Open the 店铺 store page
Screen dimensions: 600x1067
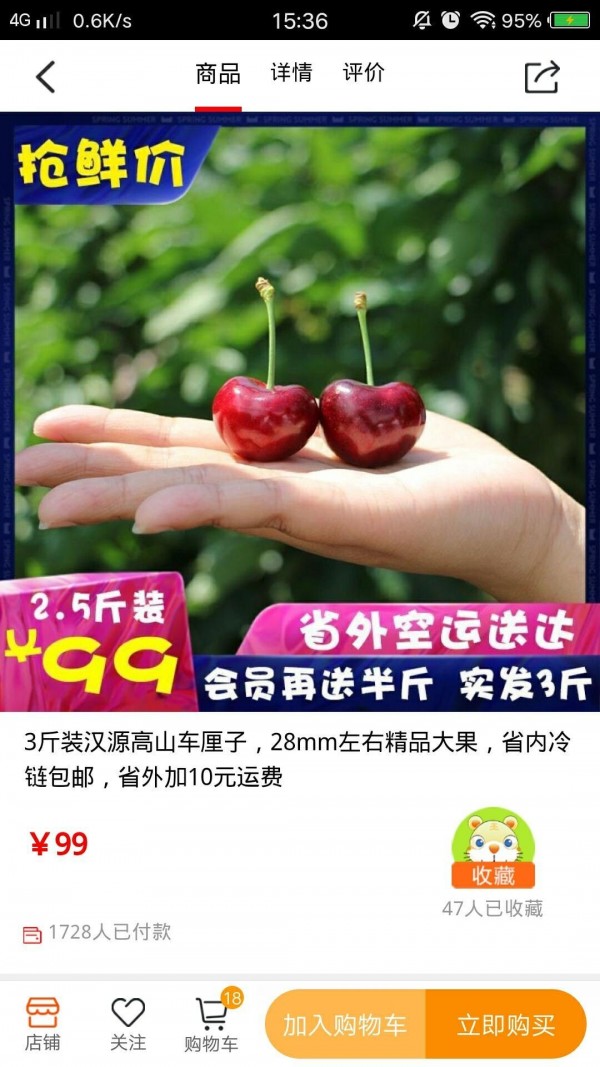click(x=42, y=1024)
